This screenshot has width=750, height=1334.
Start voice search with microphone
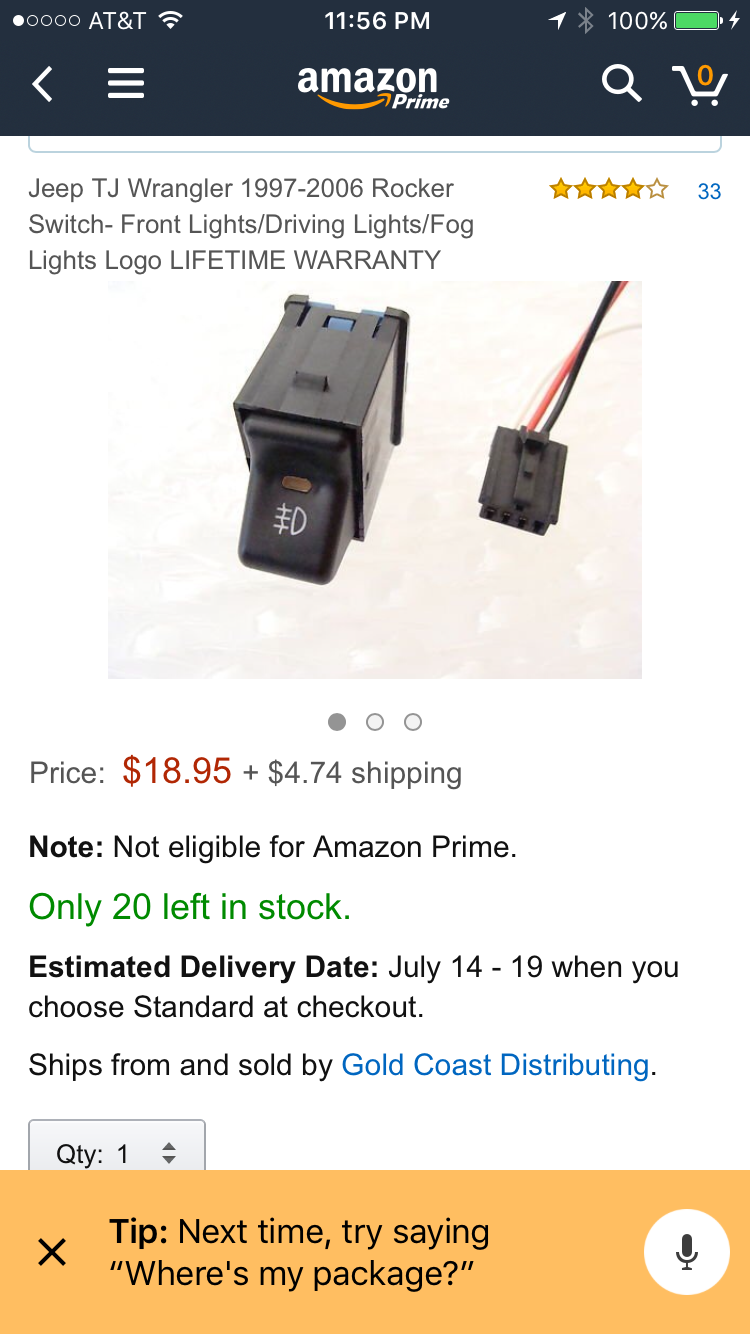(x=686, y=1252)
